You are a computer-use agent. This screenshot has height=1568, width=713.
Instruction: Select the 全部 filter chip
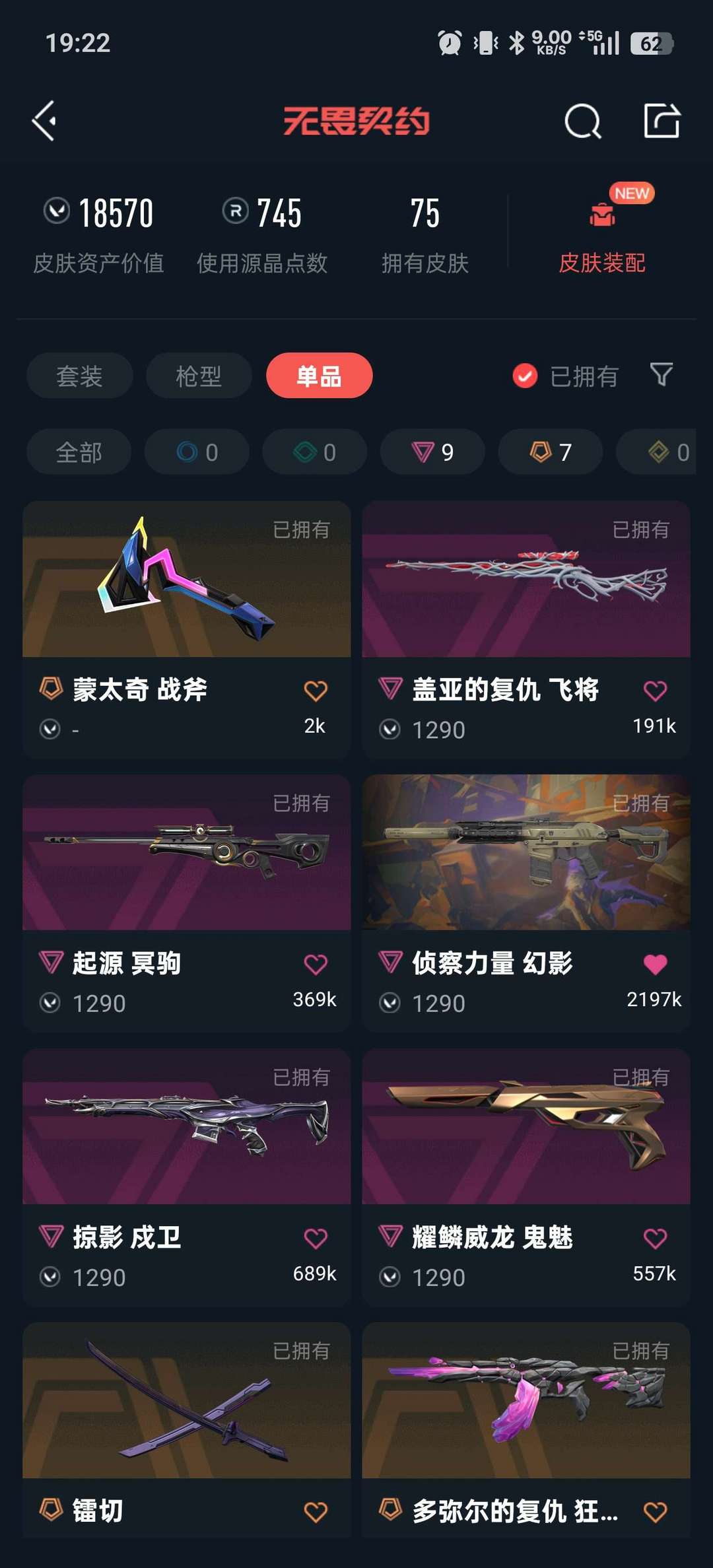point(78,452)
